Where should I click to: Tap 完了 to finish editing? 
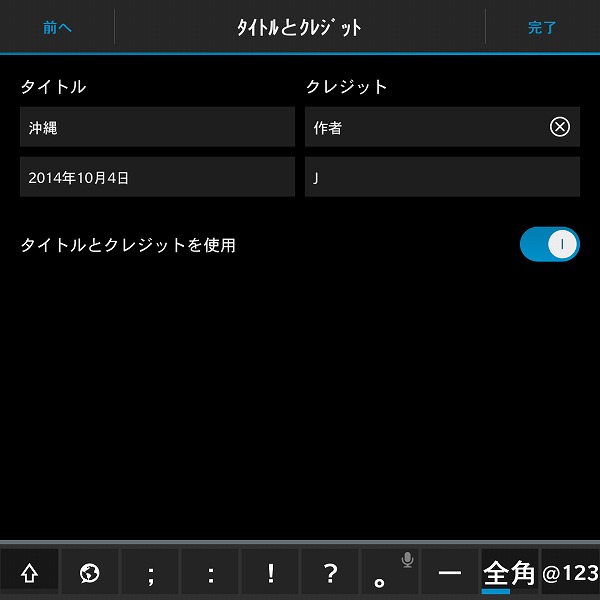tap(542, 27)
